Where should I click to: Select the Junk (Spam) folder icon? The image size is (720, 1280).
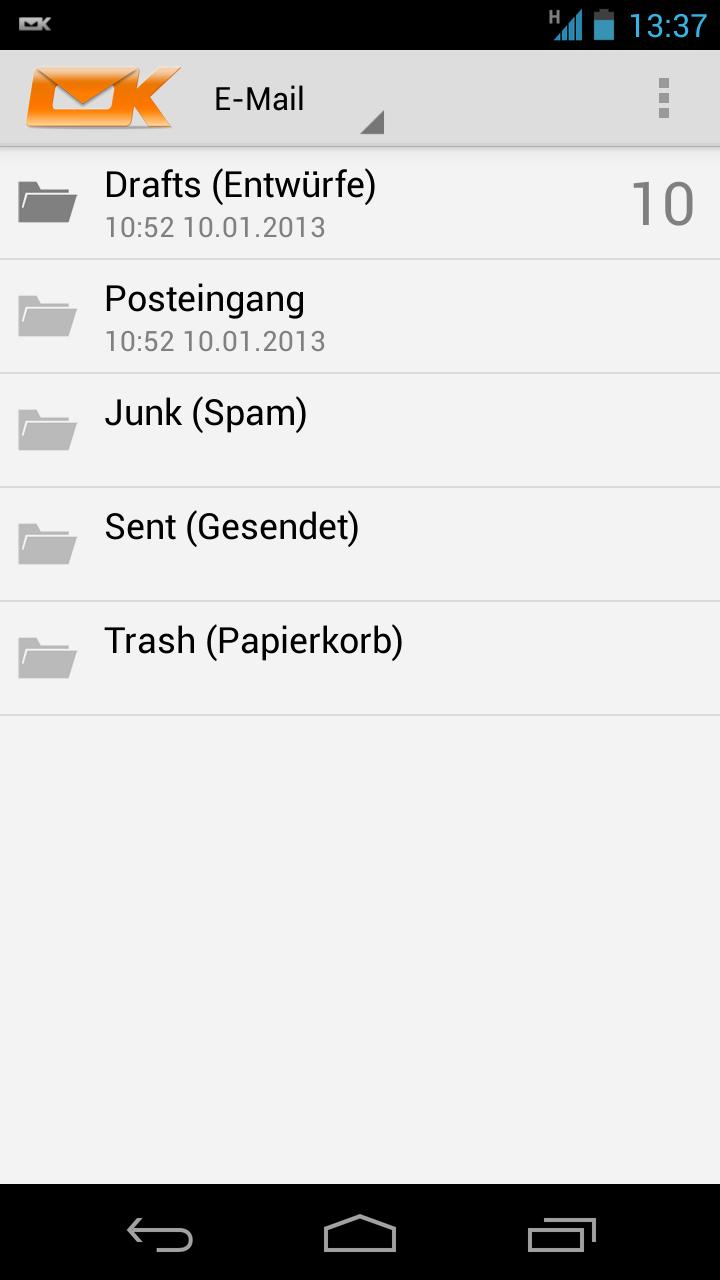click(x=46, y=430)
